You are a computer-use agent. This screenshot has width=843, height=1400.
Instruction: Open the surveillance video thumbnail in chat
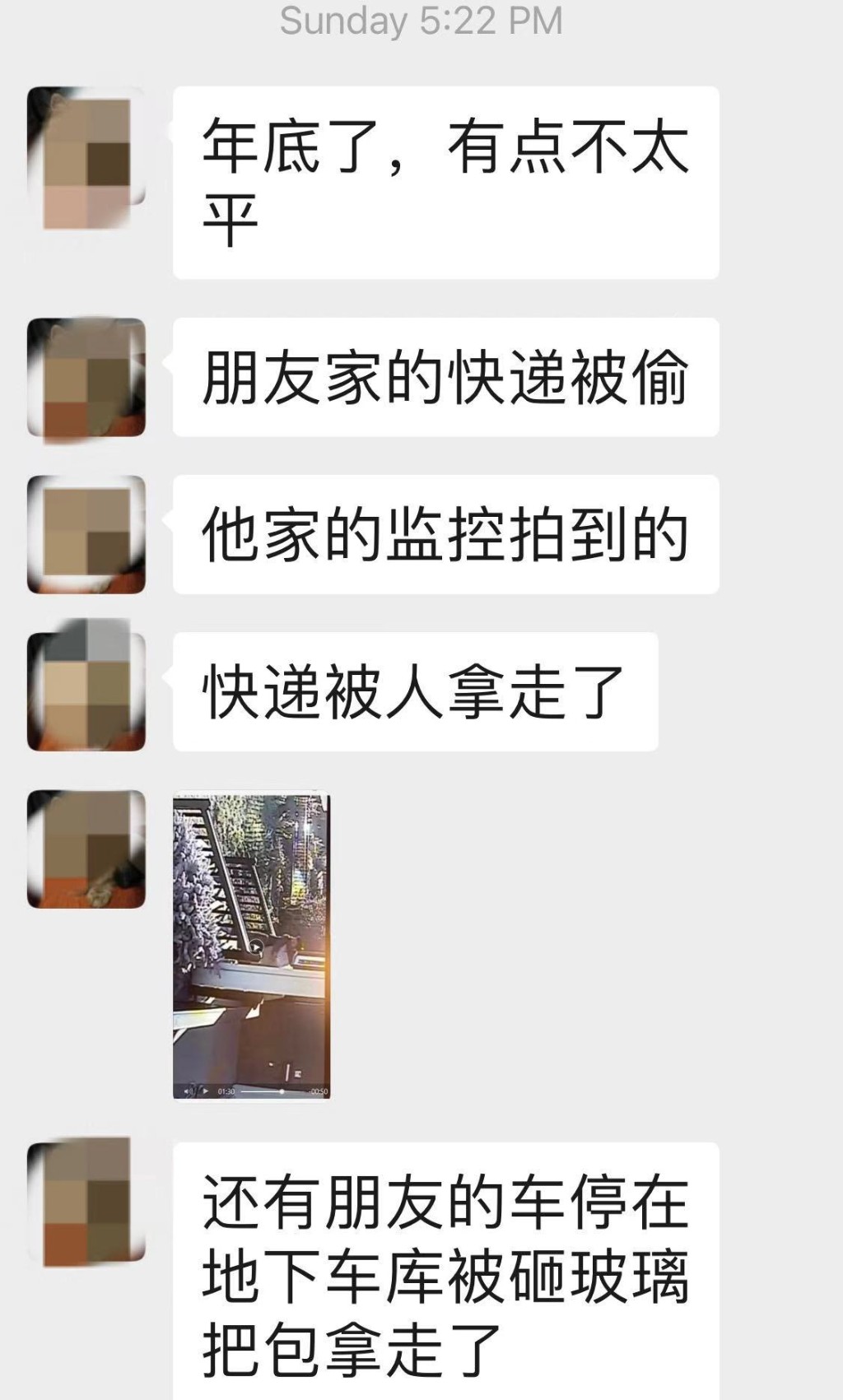coord(251,945)
